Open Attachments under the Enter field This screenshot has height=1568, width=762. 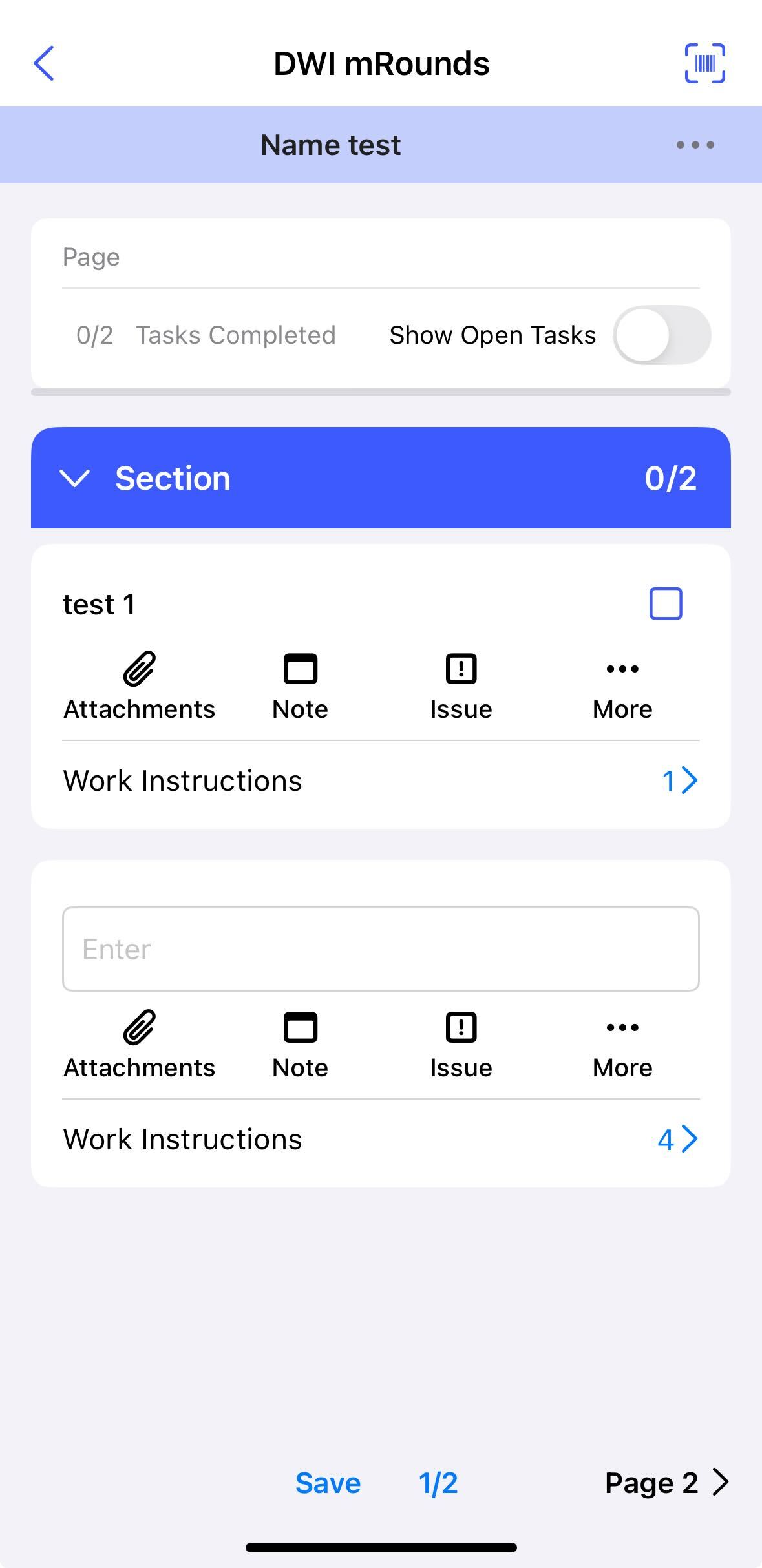tap(140, 1045)
